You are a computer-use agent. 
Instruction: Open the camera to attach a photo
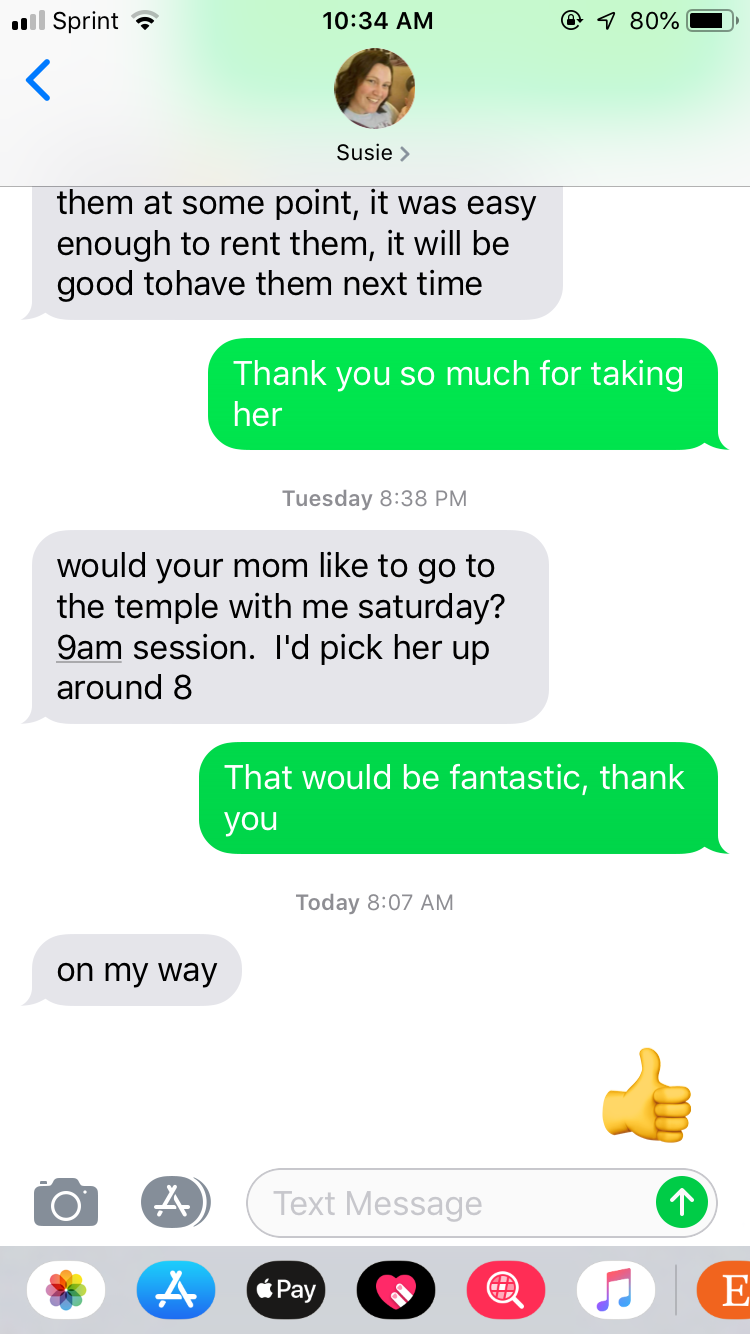click(66, 1202)
